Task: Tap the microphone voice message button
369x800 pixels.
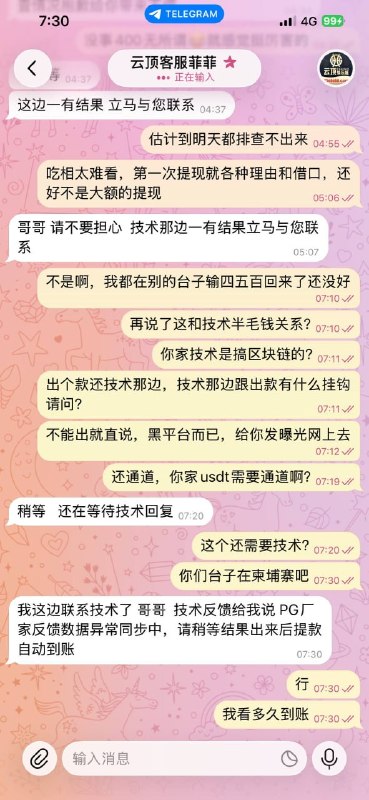Action: (x=330, y=759)
